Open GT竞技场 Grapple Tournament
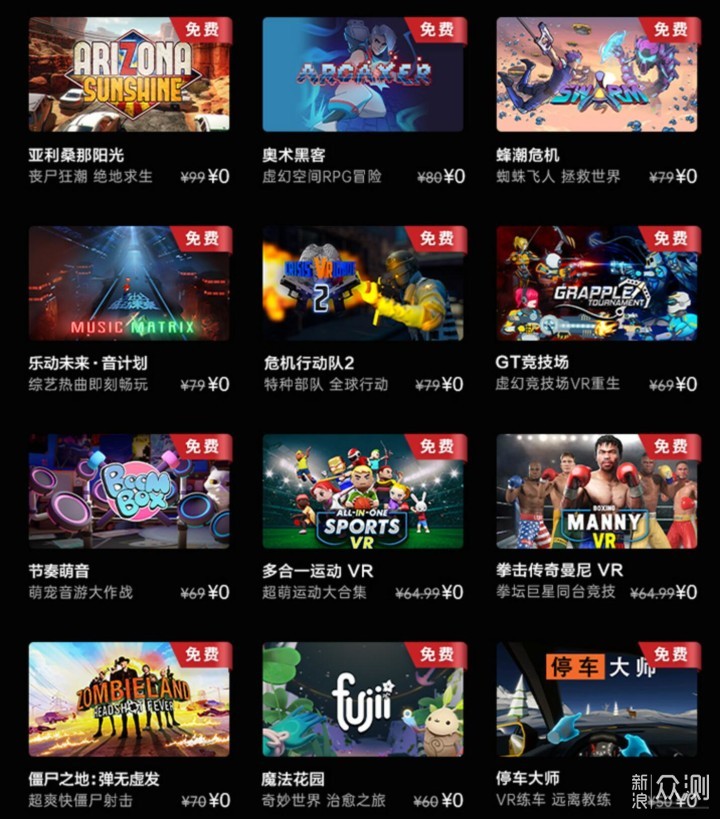The image size is (720, 819). pyautogui.click(x=597, y=283)
